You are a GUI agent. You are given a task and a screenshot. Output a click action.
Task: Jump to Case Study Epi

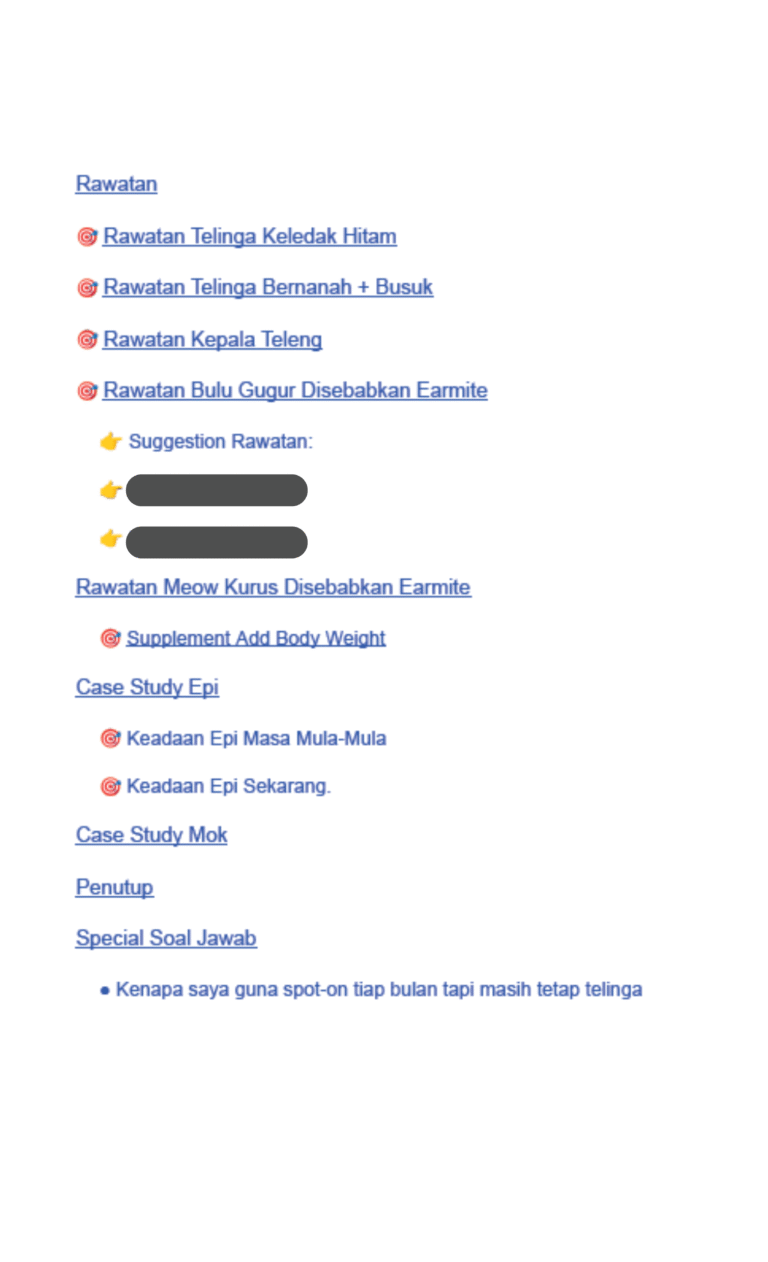147,687
